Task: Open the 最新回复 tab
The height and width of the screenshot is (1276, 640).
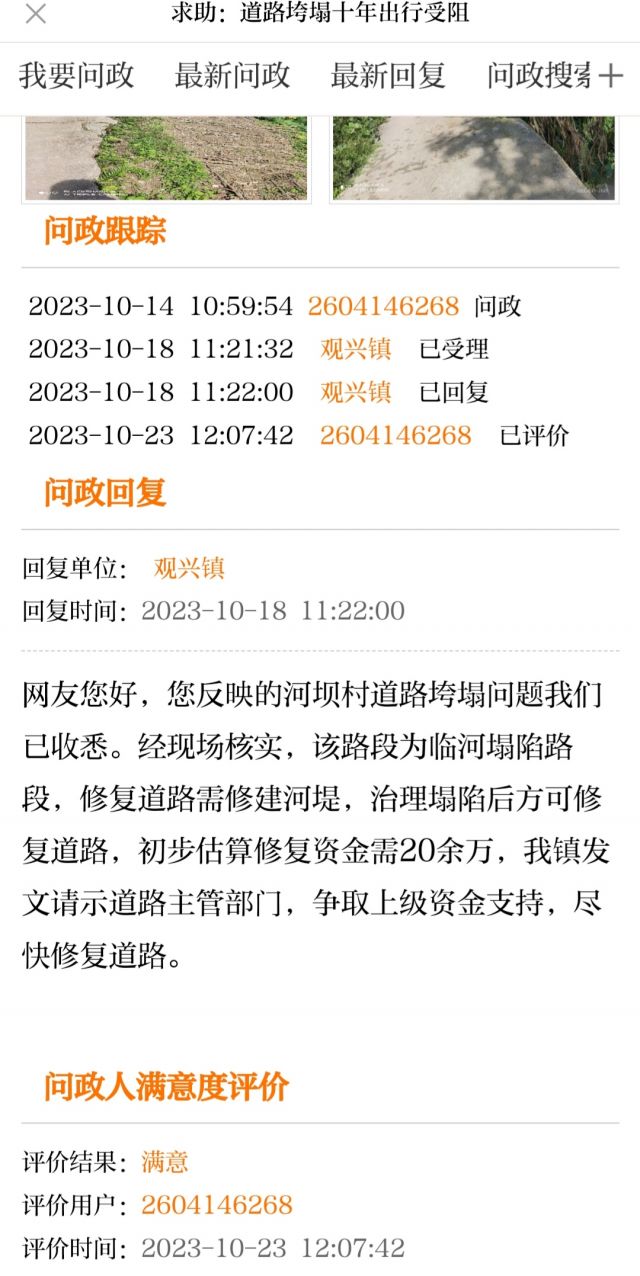Action: pyautogui.click(x=388, y=76)
